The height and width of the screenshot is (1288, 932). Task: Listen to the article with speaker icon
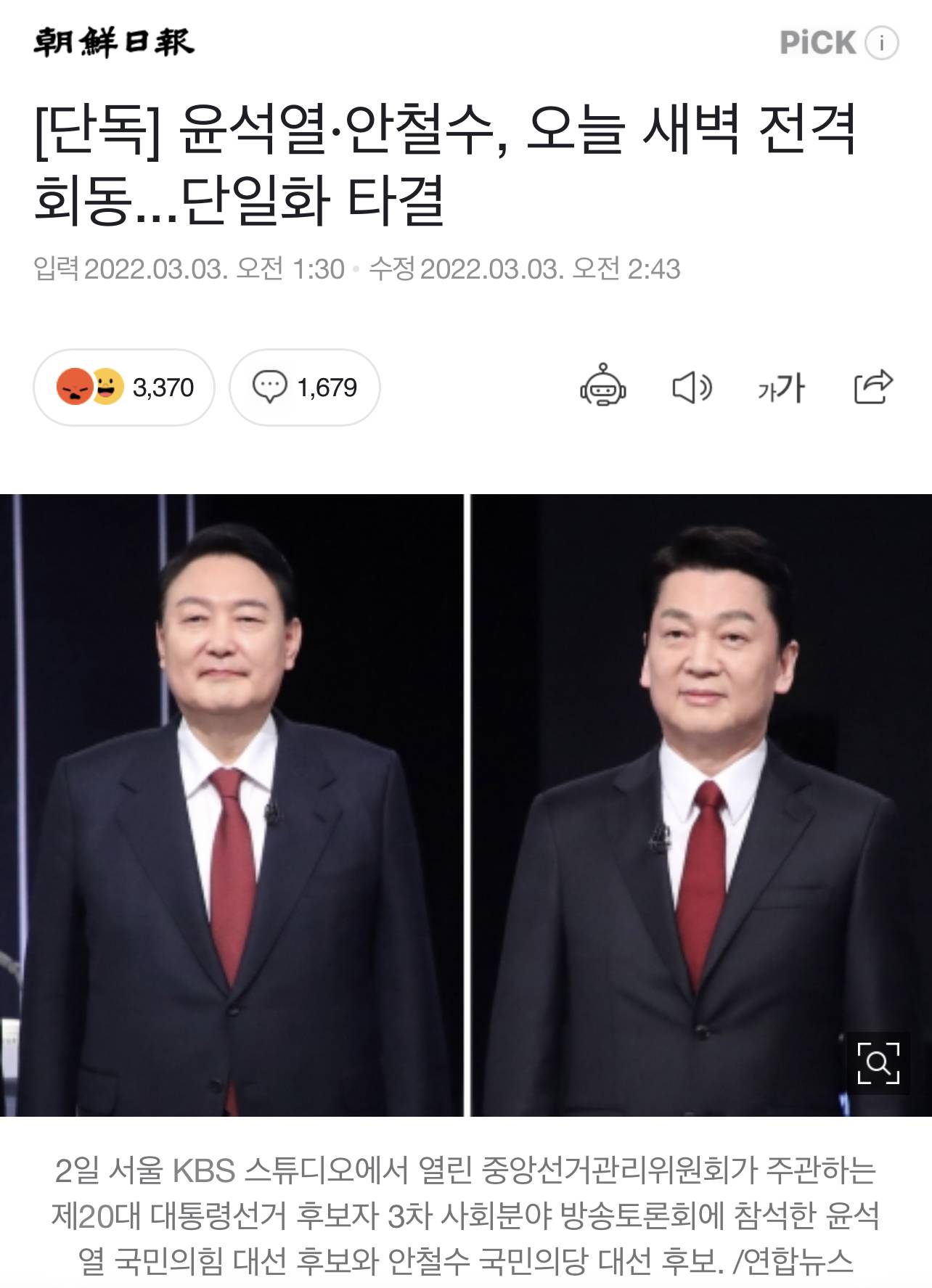pos(692,387)
